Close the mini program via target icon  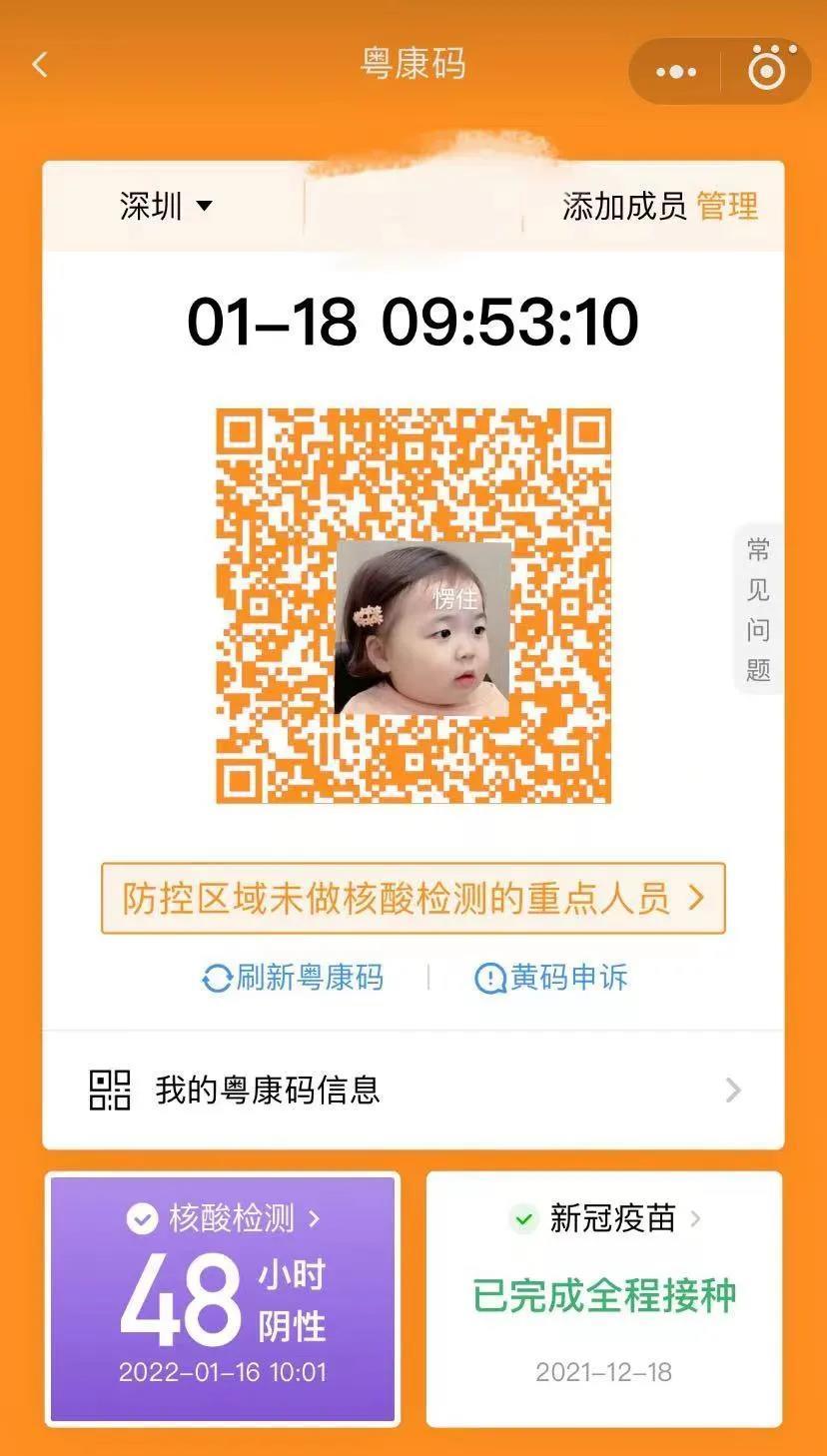tap(767, 71)
